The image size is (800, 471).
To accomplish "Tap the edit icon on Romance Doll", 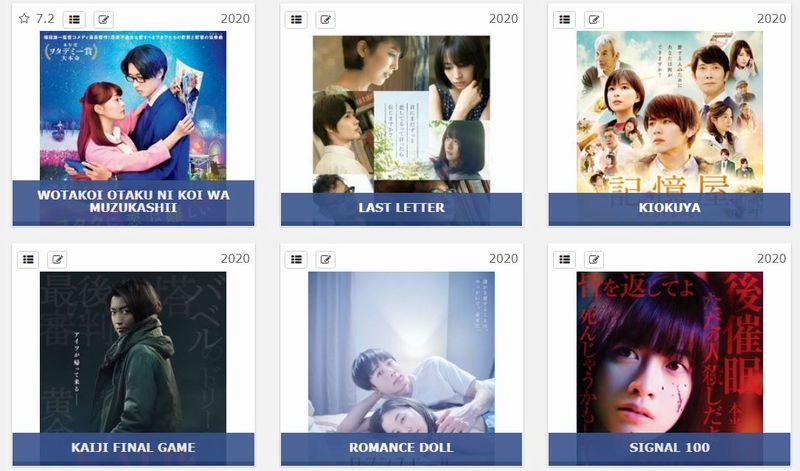I will click(x=326, y=259).
